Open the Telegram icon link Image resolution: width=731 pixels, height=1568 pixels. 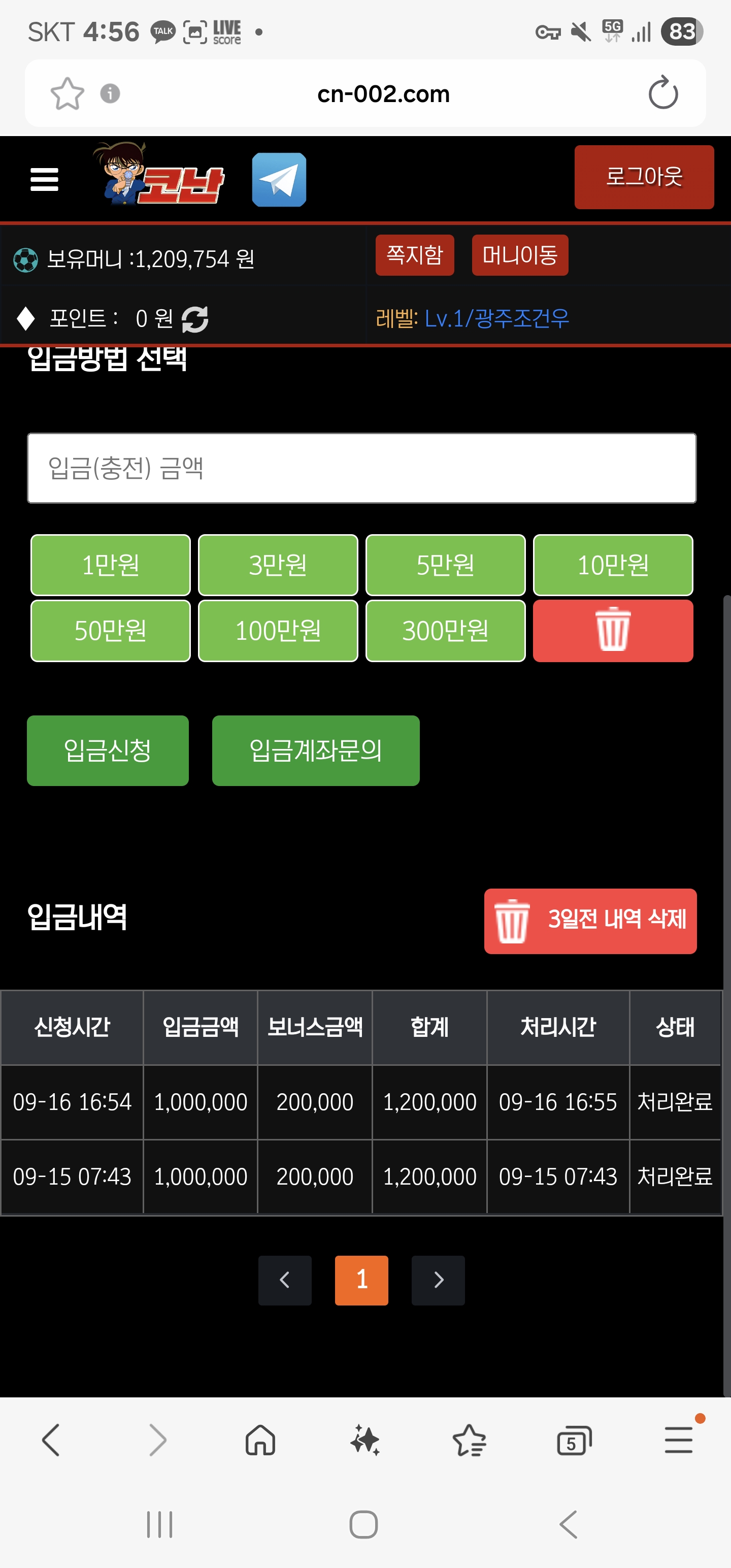click(x=279, y=180)
